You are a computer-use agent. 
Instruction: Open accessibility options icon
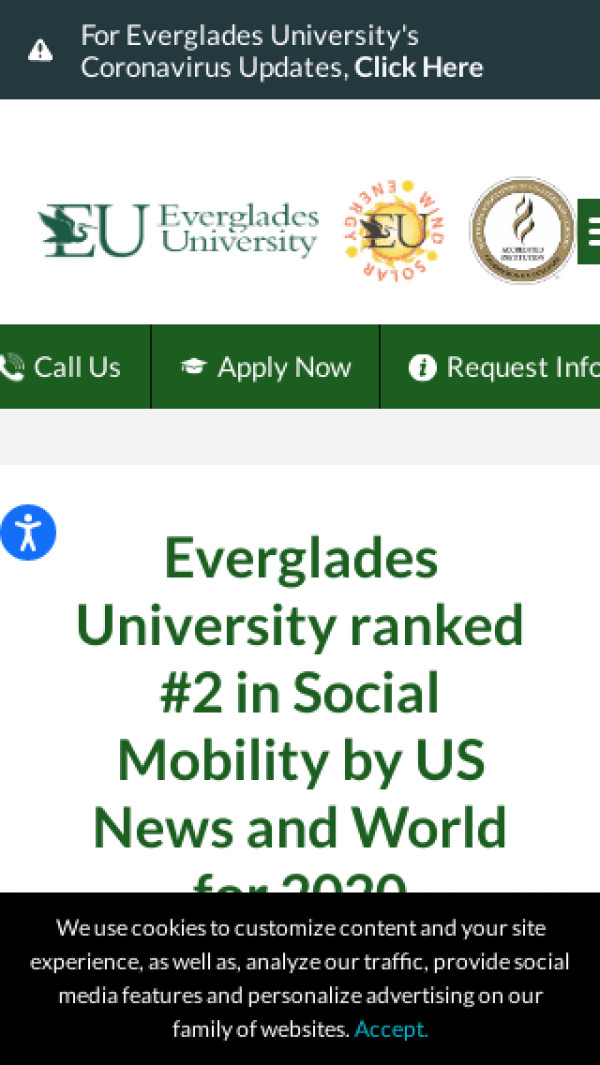(28, 532)
